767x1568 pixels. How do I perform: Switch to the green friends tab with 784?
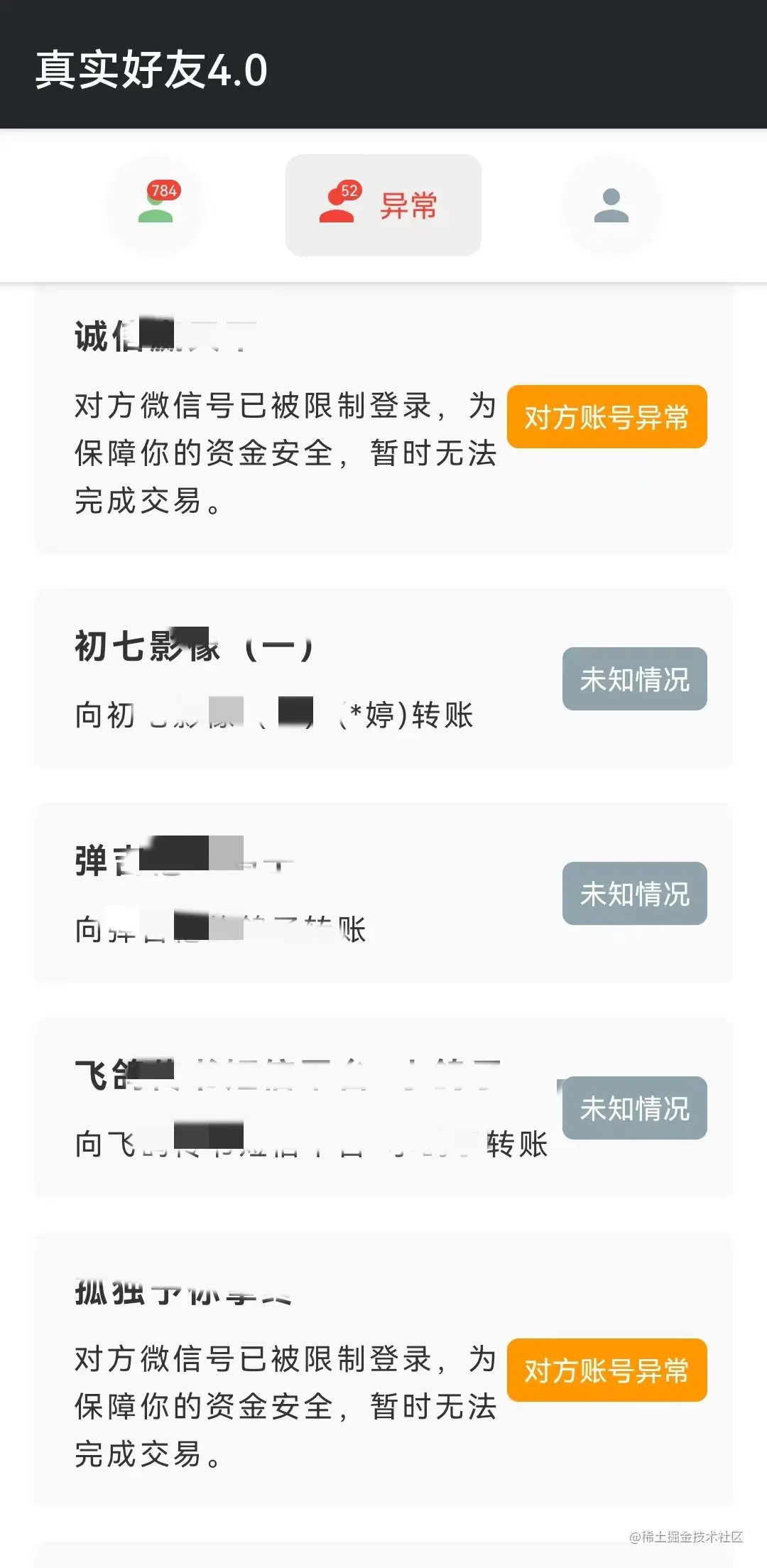156,205
